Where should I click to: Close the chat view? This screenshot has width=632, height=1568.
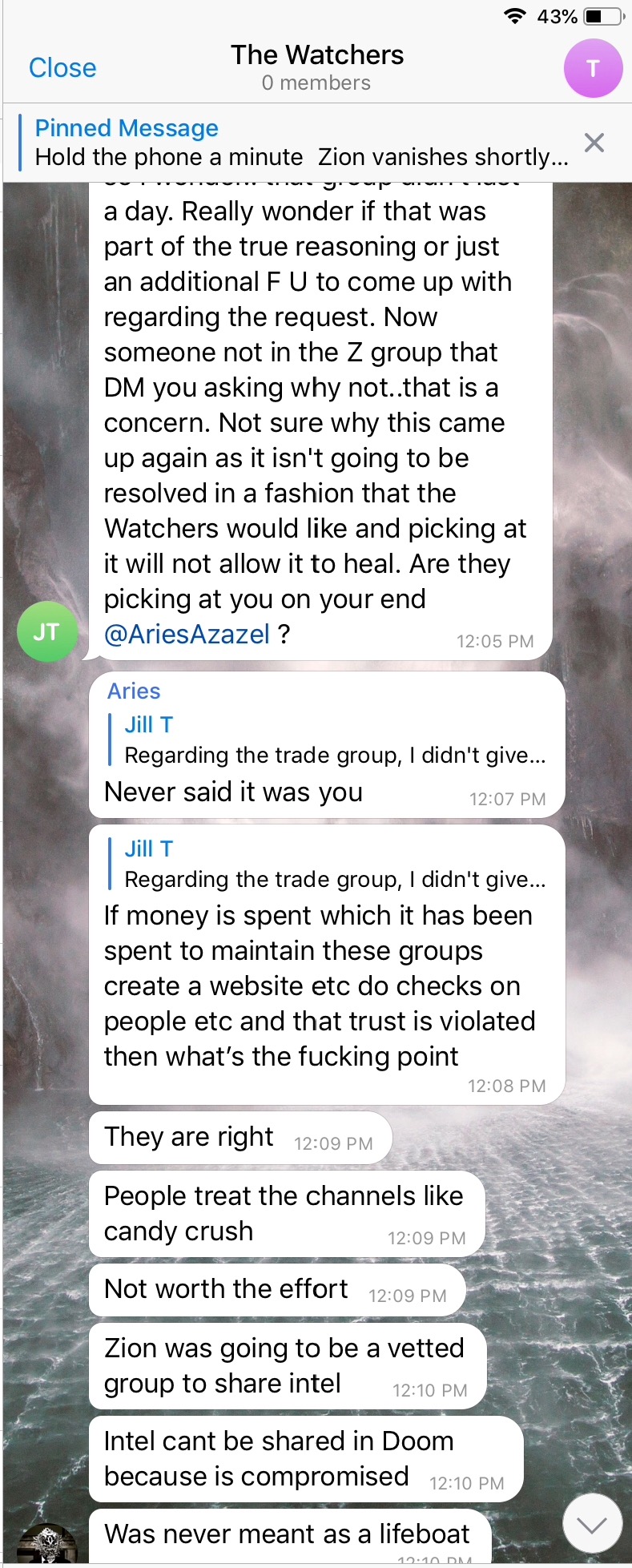click(62, 68)
